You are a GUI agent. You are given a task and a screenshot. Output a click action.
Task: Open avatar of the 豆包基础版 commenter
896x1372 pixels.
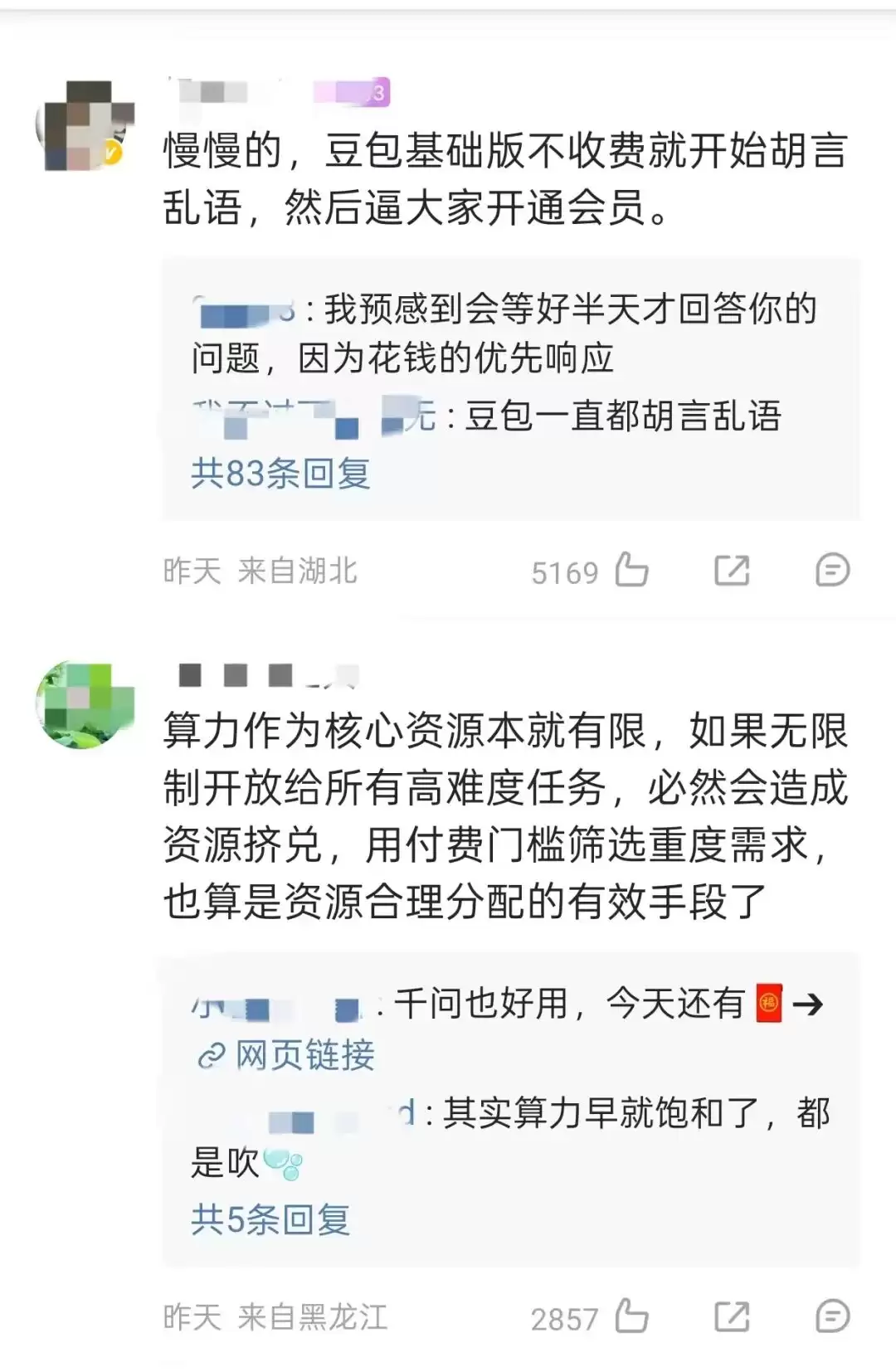(85, 125)
